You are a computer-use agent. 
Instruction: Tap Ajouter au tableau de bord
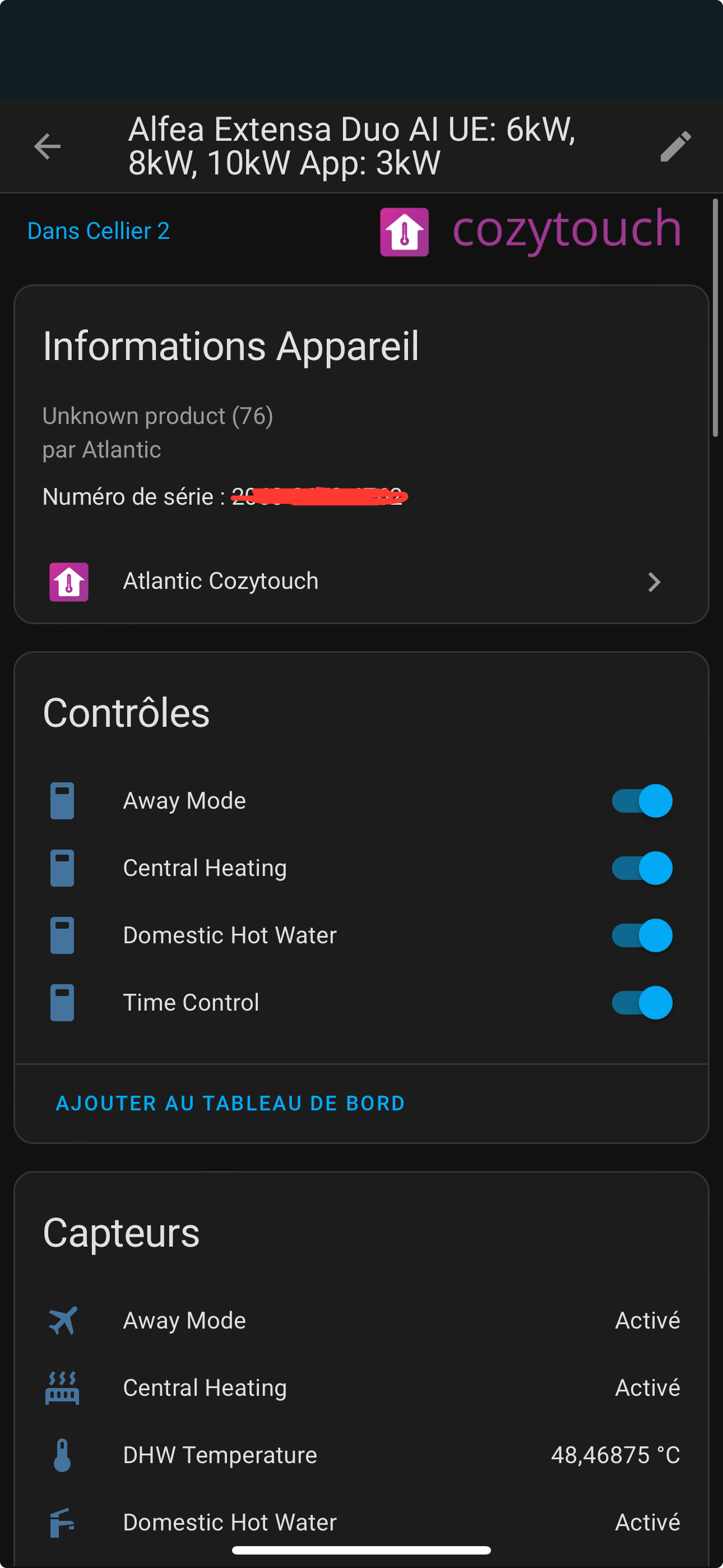coord(231,1104)
